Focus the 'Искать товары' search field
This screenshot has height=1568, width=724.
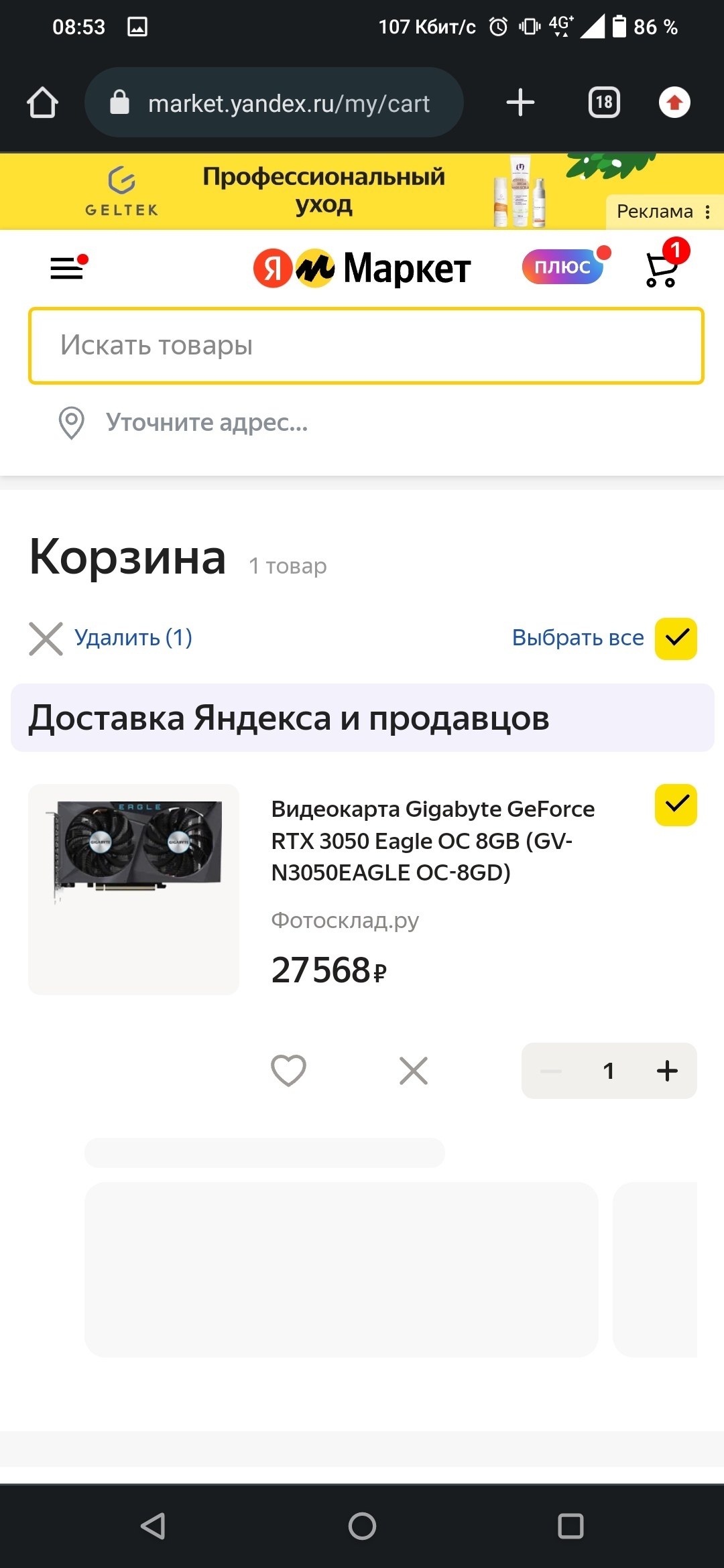(366, 346)
